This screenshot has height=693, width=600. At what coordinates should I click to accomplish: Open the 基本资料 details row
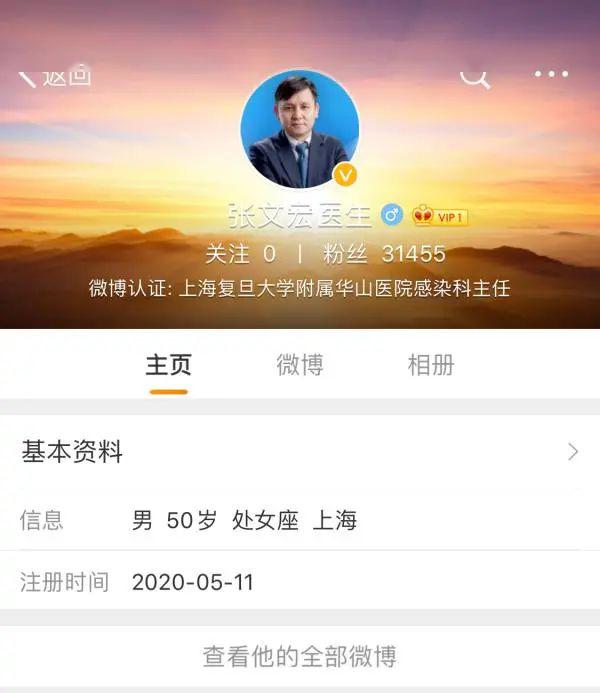click(300, 451)
